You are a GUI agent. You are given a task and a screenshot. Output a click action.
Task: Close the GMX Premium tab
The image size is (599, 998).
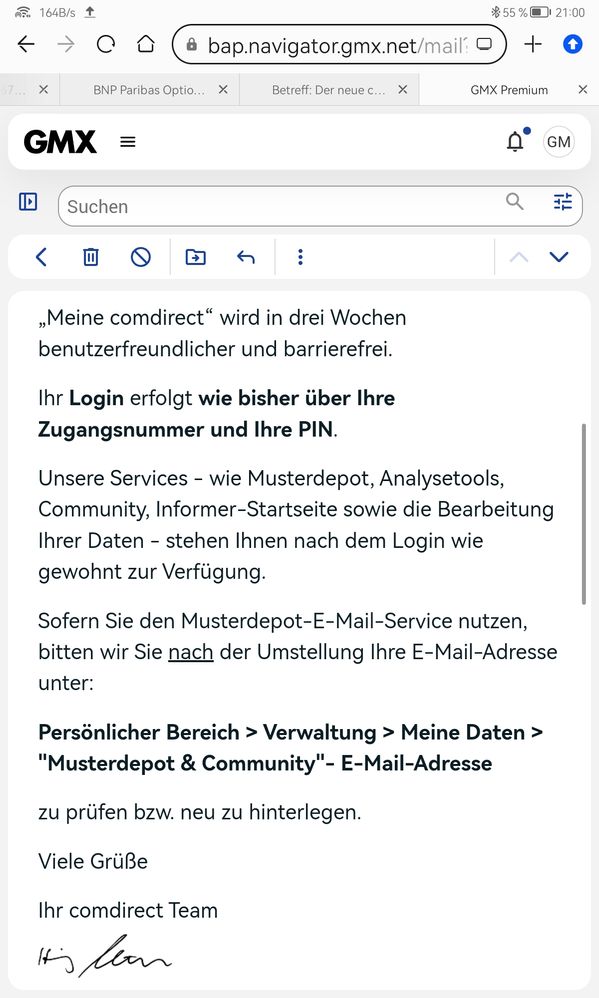tap(582, 90)
